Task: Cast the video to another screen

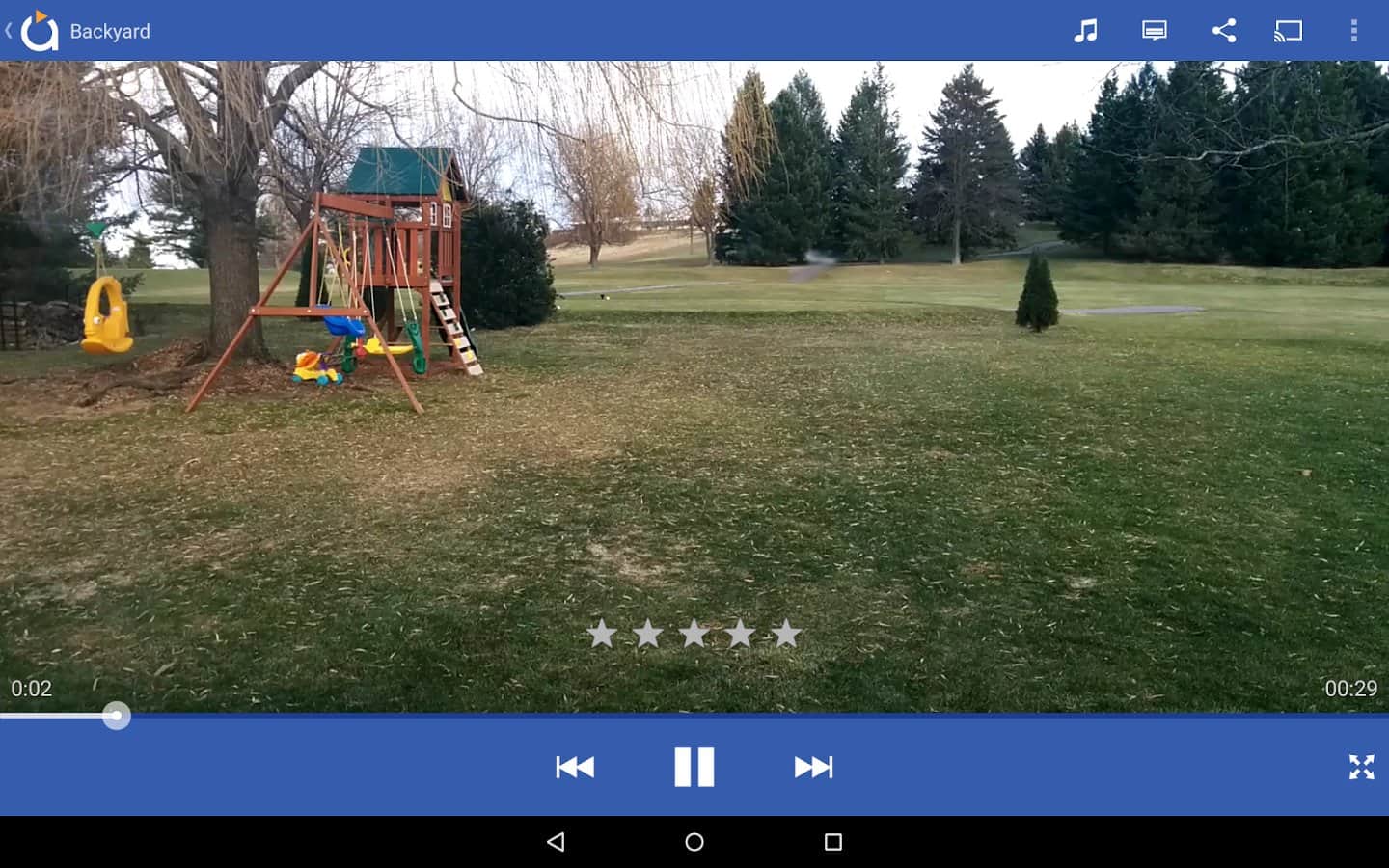Action: pos(1288,31)
